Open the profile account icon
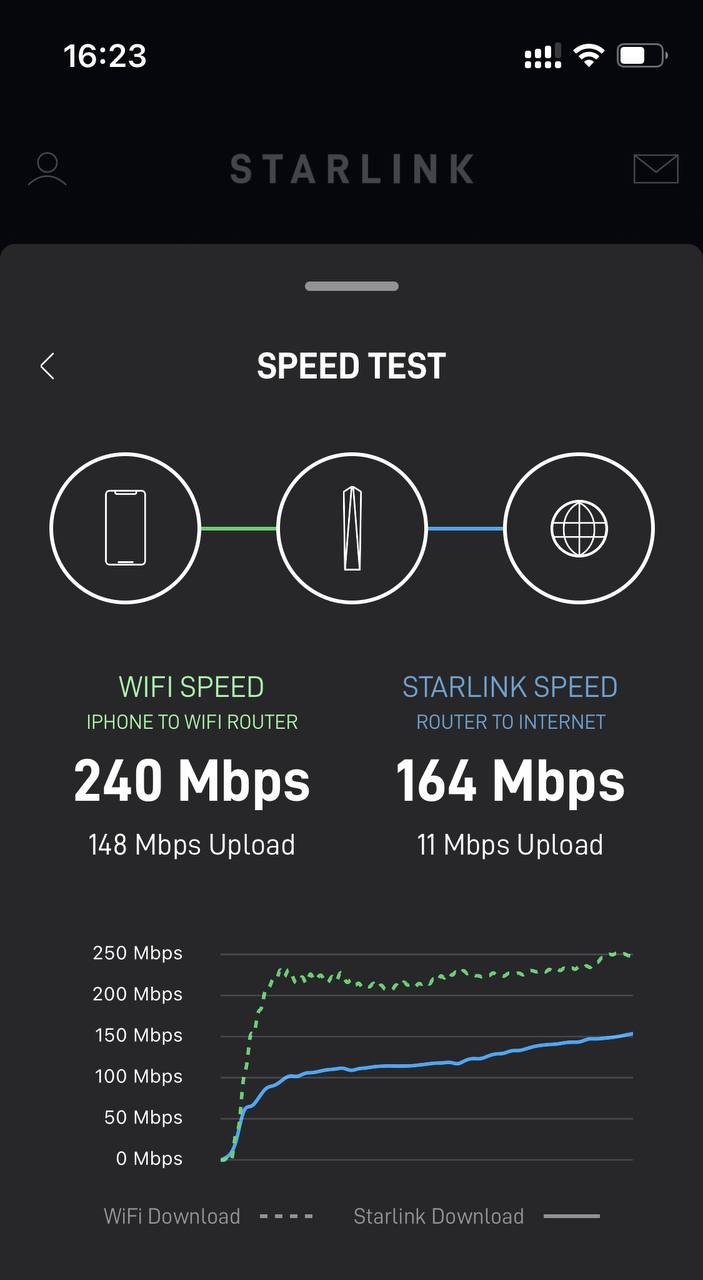 pos(47,169)
